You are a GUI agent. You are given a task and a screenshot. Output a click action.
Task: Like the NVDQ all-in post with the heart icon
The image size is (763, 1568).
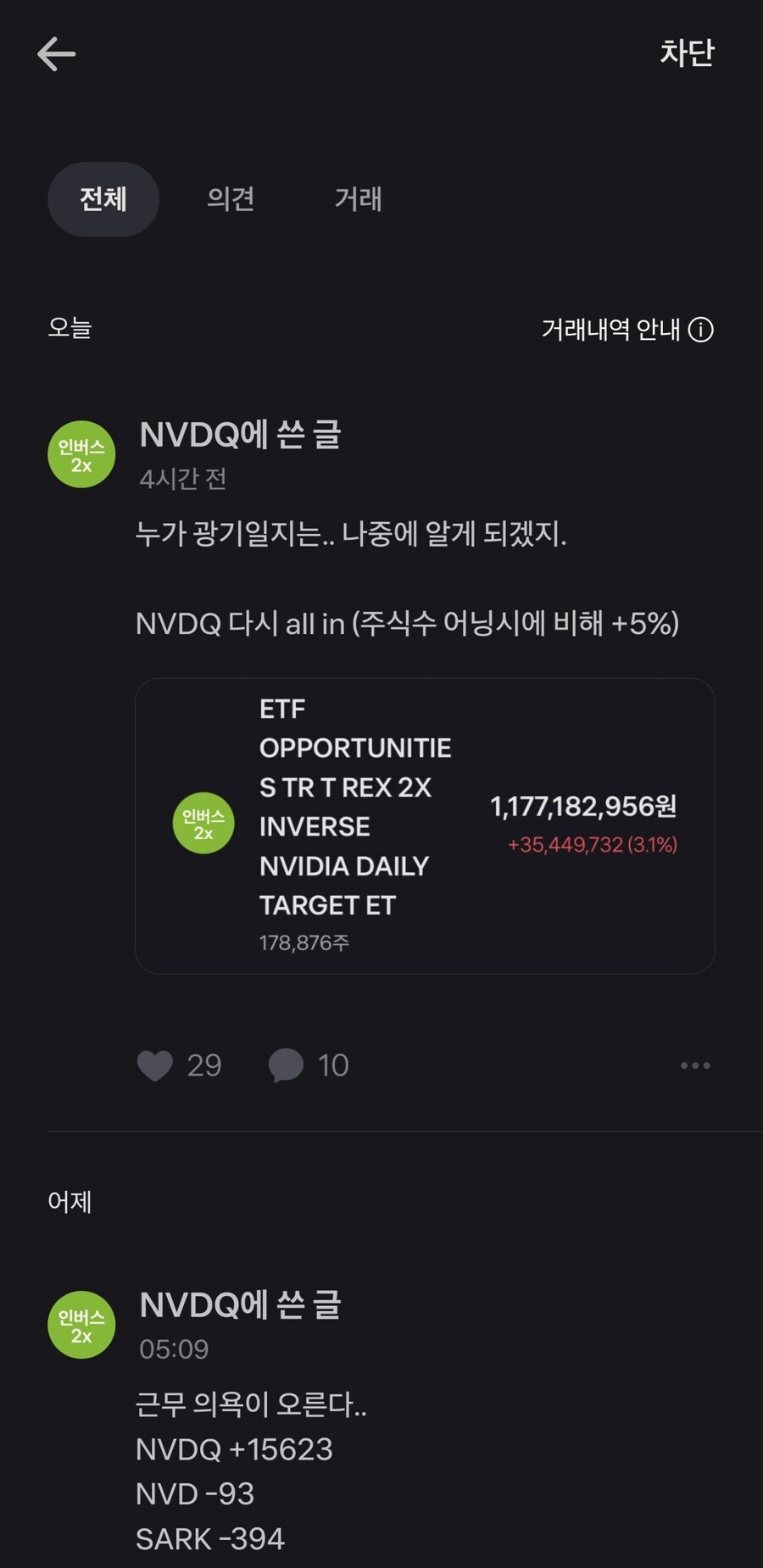156,1065
